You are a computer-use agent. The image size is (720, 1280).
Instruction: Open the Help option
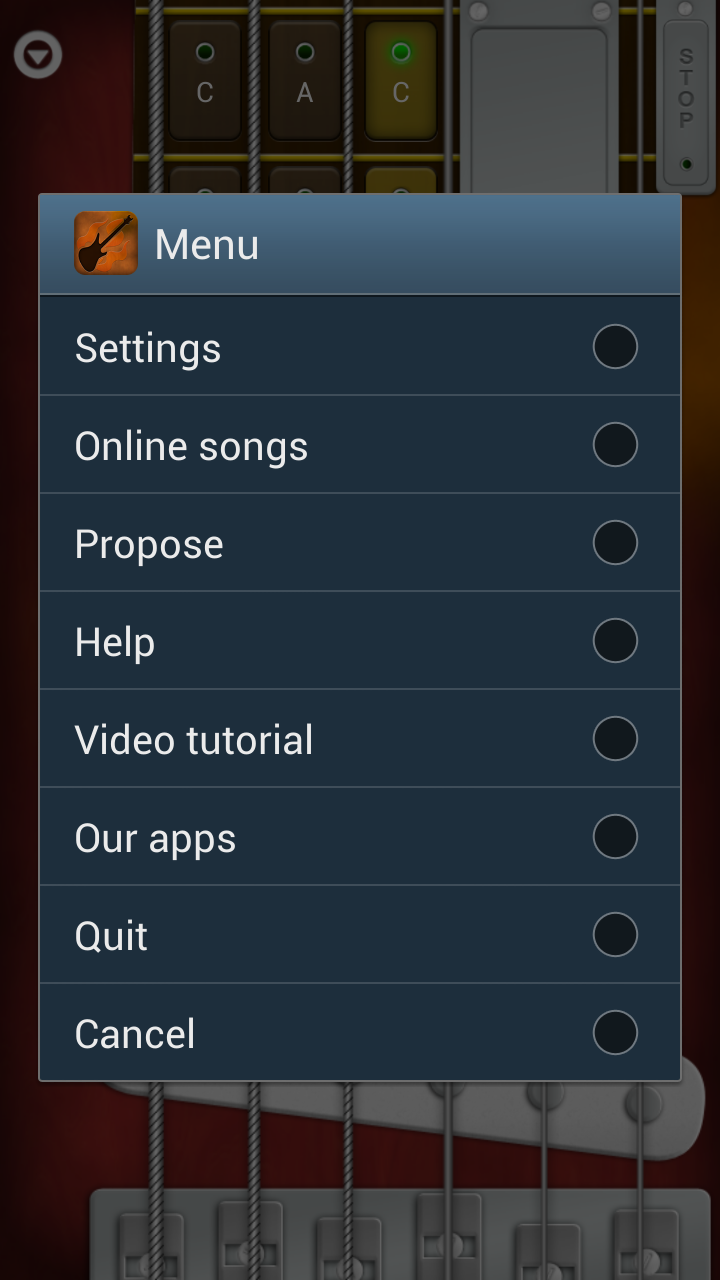(114, 641)
